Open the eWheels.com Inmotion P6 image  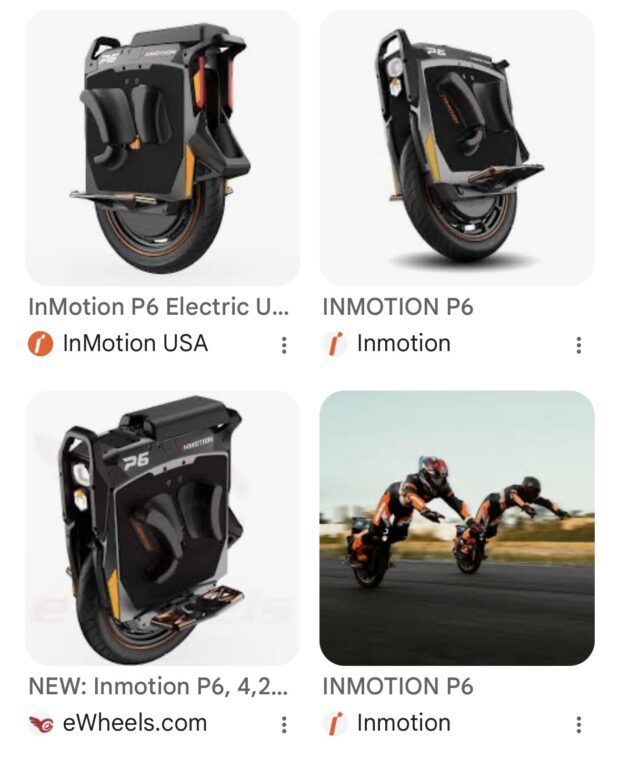coord(162,528)
